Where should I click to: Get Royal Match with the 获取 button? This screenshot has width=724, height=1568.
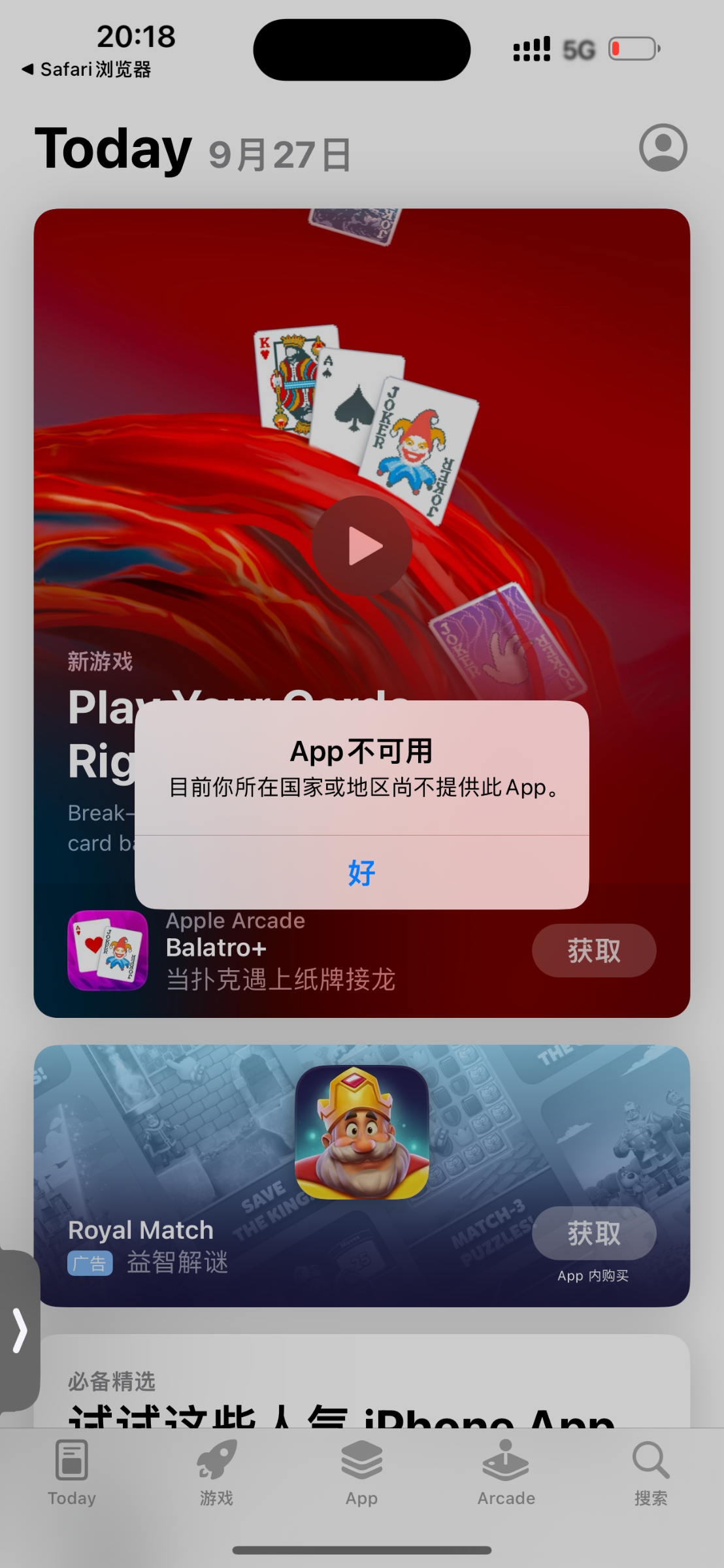click(x=593, y=1233)
